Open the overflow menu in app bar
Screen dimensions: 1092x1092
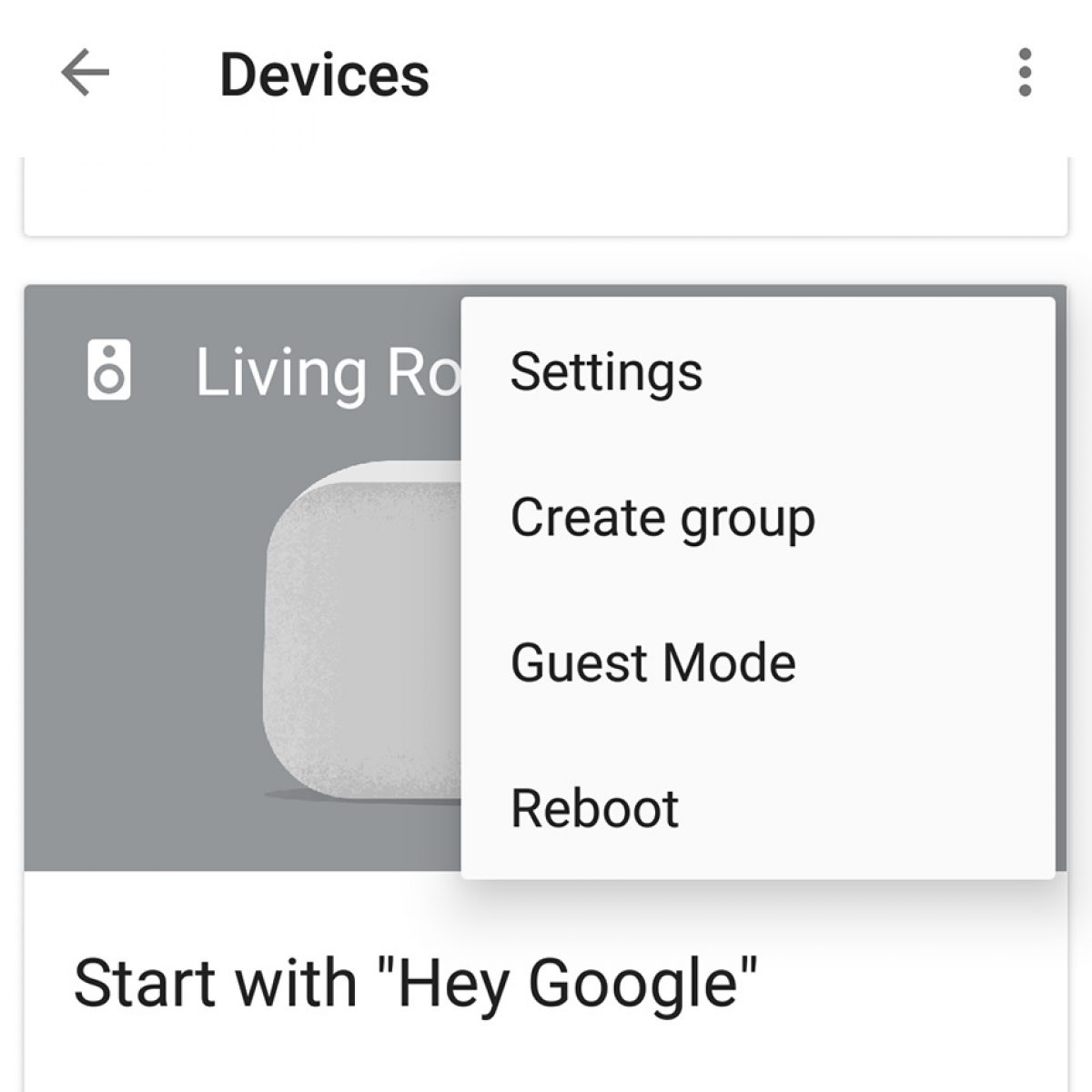(1025, 73)
